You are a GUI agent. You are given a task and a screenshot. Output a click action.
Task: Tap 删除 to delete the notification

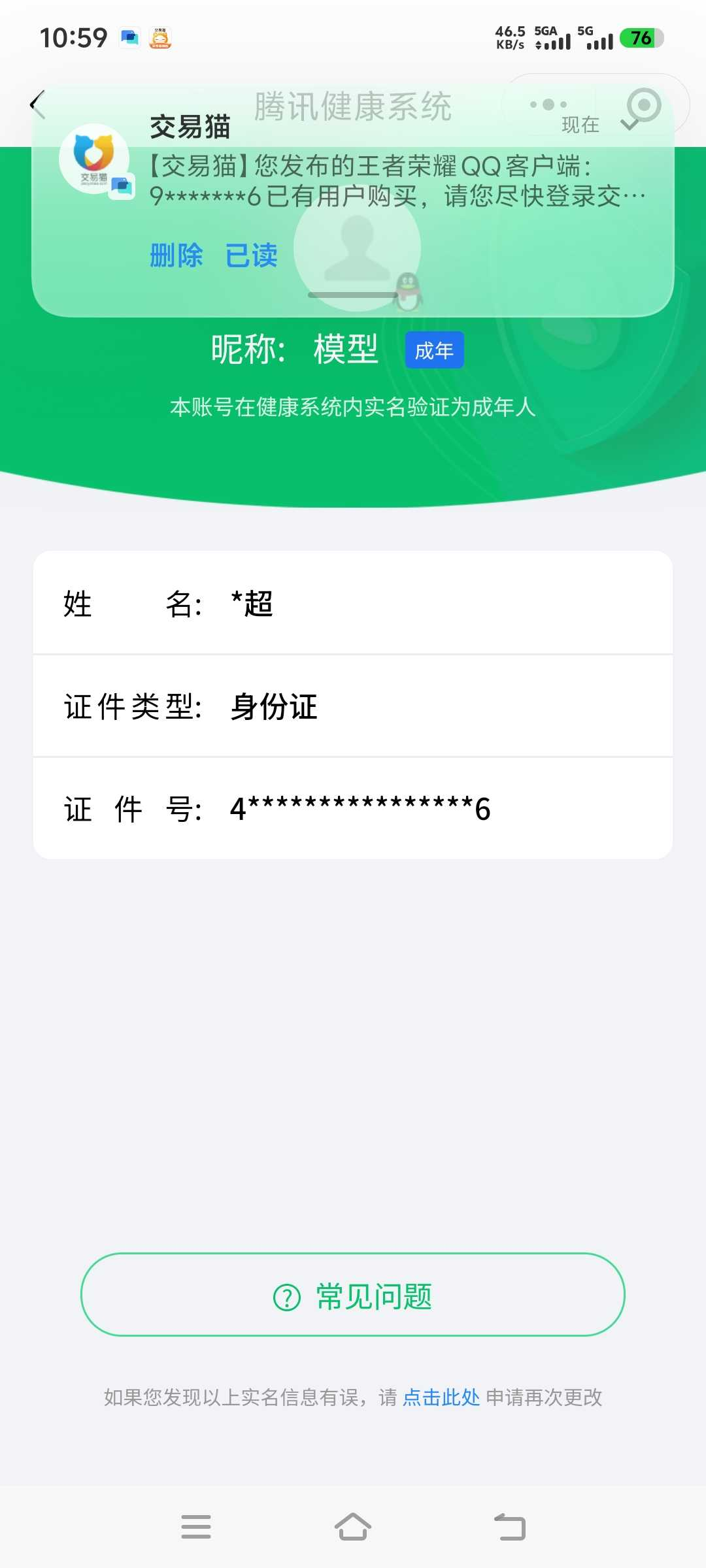(x=175, y=255)
